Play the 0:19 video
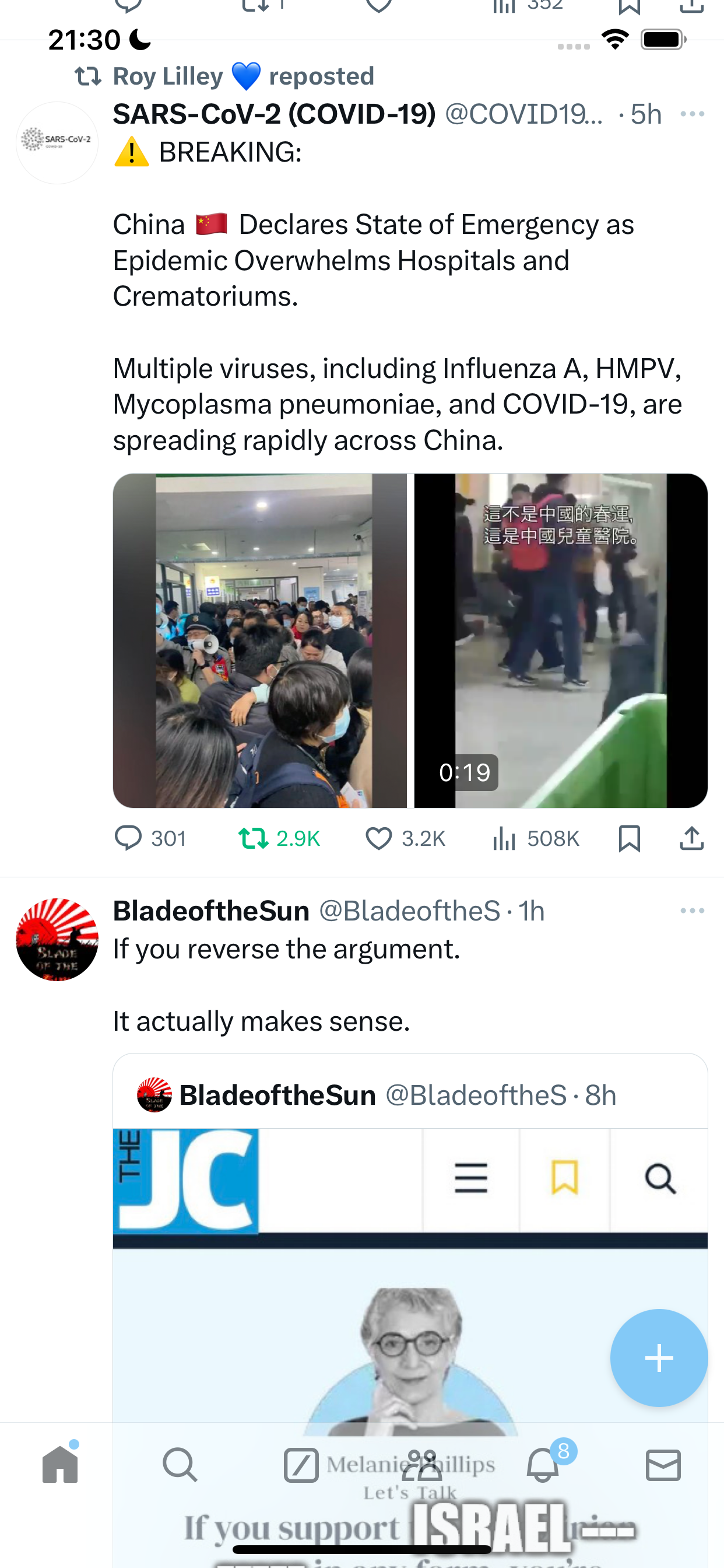Image resolution: width=724 pixels, height=1568 pixels. point(561,640)
